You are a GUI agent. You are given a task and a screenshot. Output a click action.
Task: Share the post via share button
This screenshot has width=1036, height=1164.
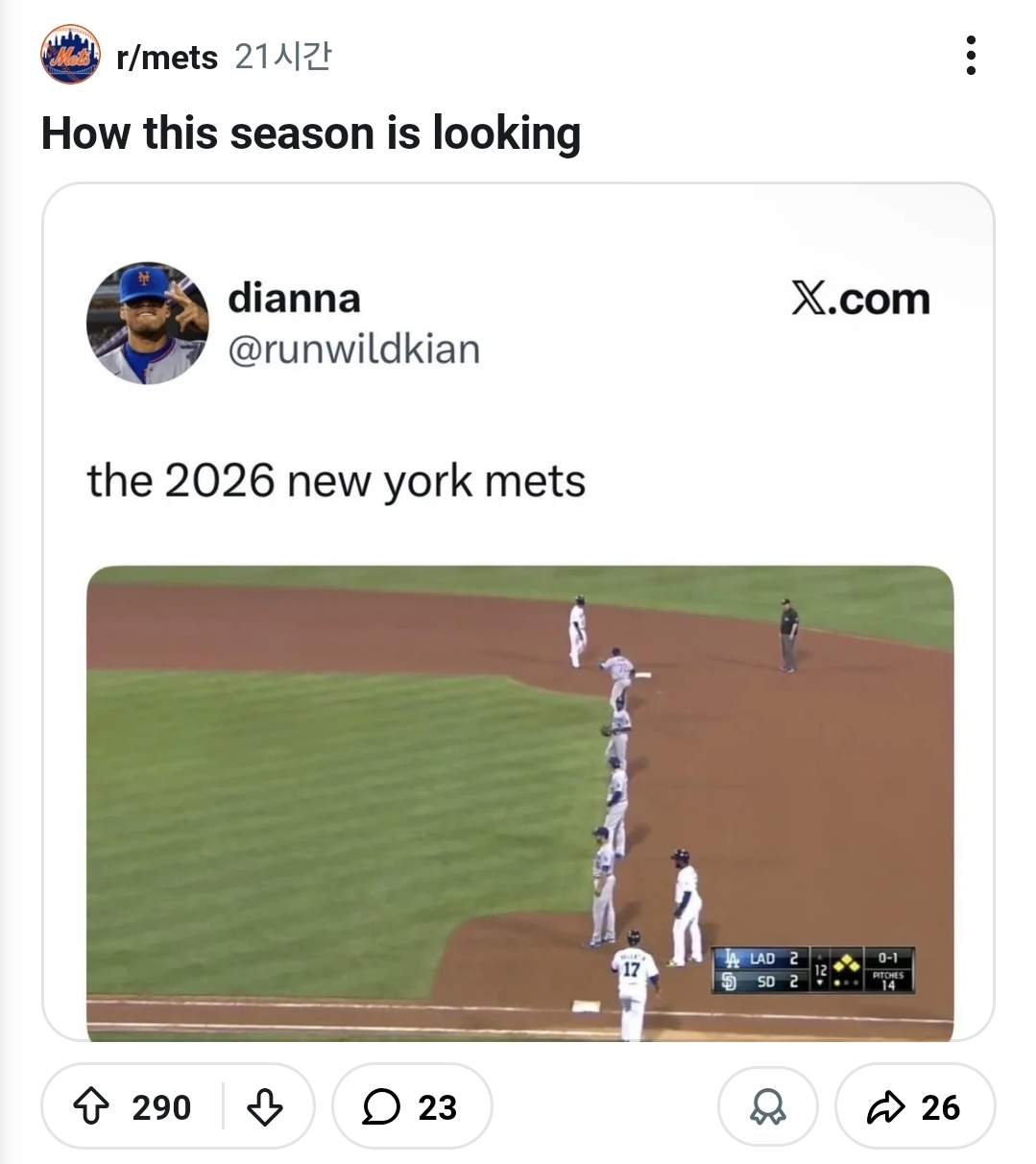point(914,1106)
